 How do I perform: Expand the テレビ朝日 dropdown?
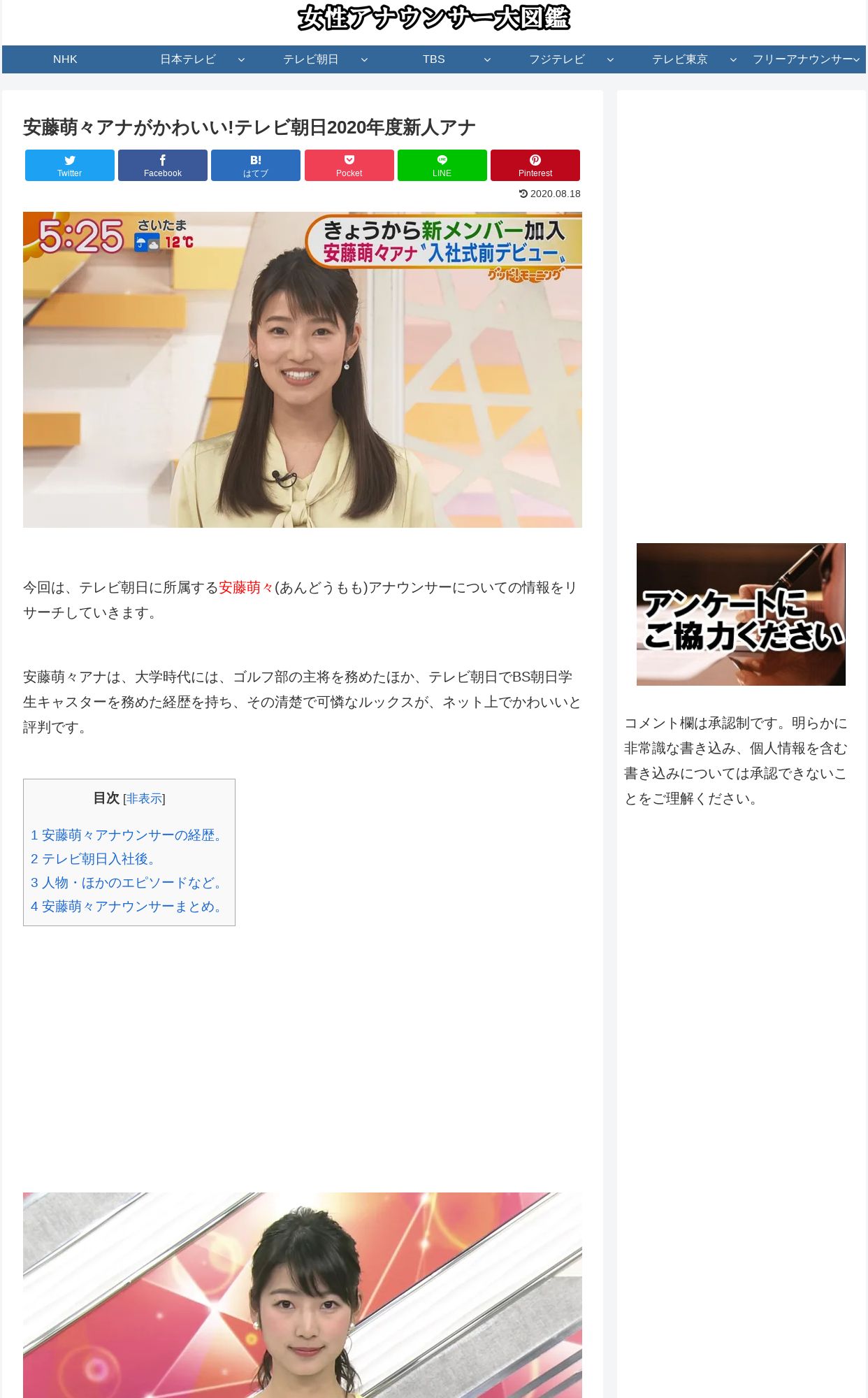311,59
